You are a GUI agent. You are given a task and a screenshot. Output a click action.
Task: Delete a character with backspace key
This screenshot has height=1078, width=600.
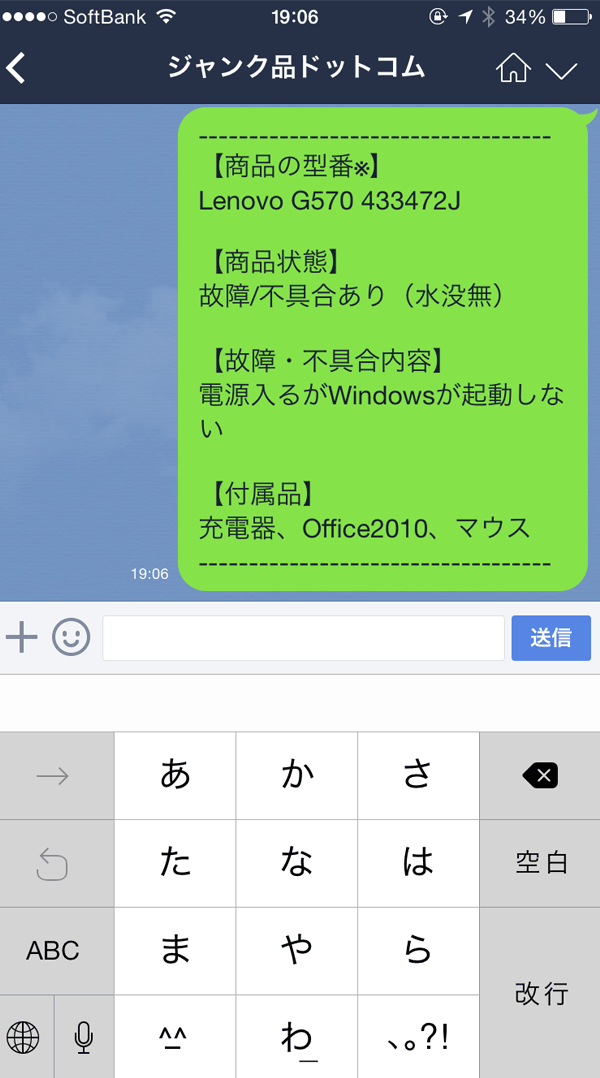(540, 775)
